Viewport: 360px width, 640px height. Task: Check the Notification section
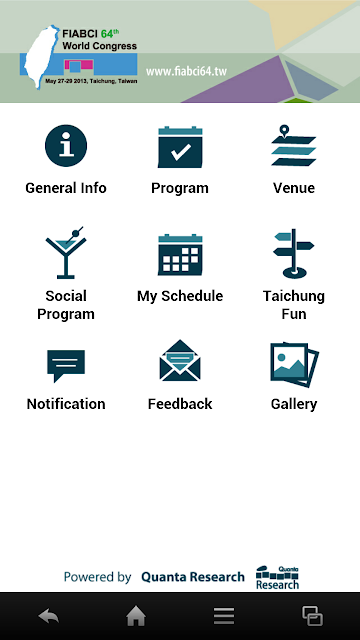click(66, 376)
